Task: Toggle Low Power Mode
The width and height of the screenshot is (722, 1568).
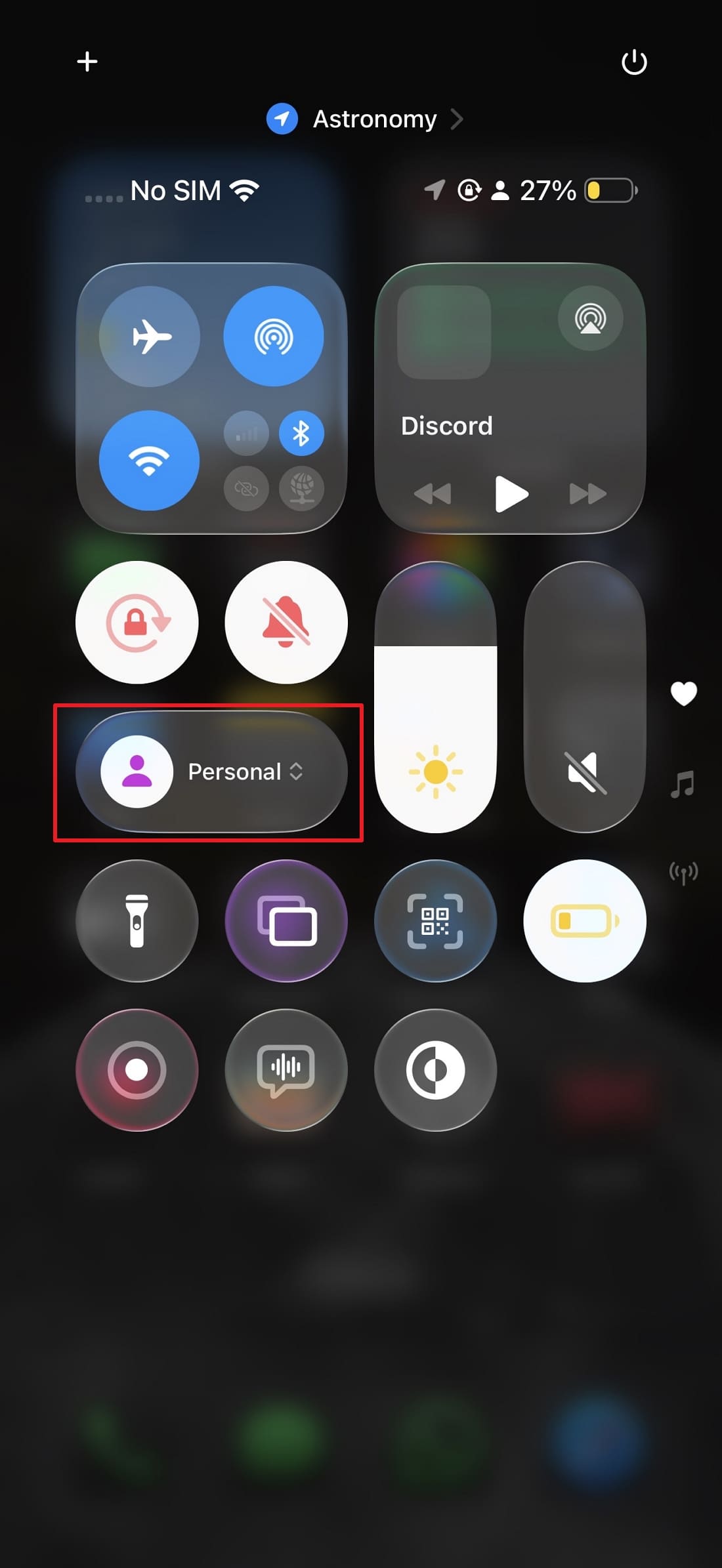Action: point(585,921)
